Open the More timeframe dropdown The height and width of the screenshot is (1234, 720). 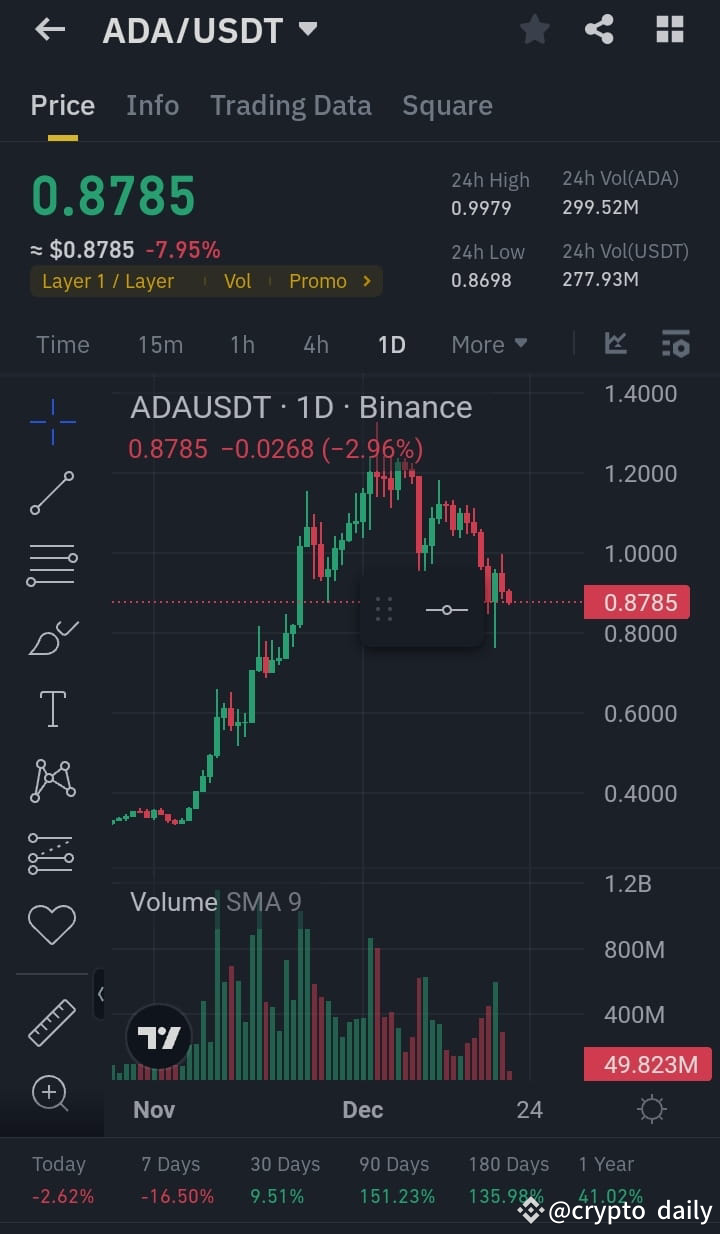(488, 343)
